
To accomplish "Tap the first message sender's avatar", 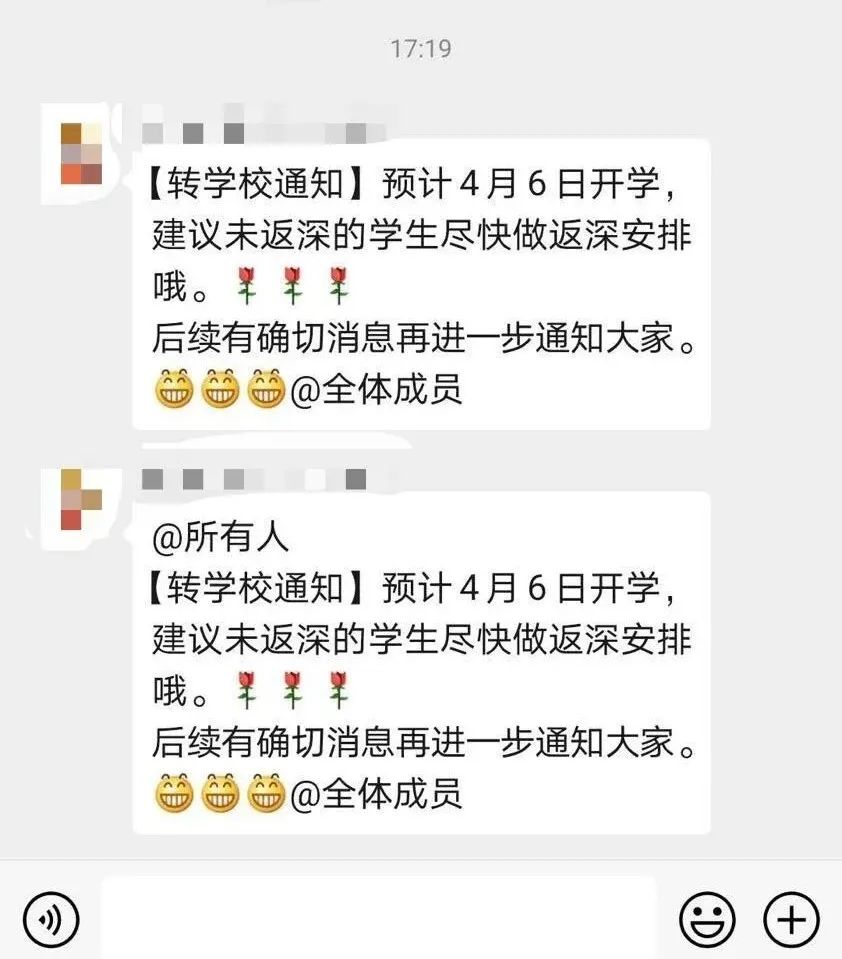I will pyautogui.click(x=82, y=153).
